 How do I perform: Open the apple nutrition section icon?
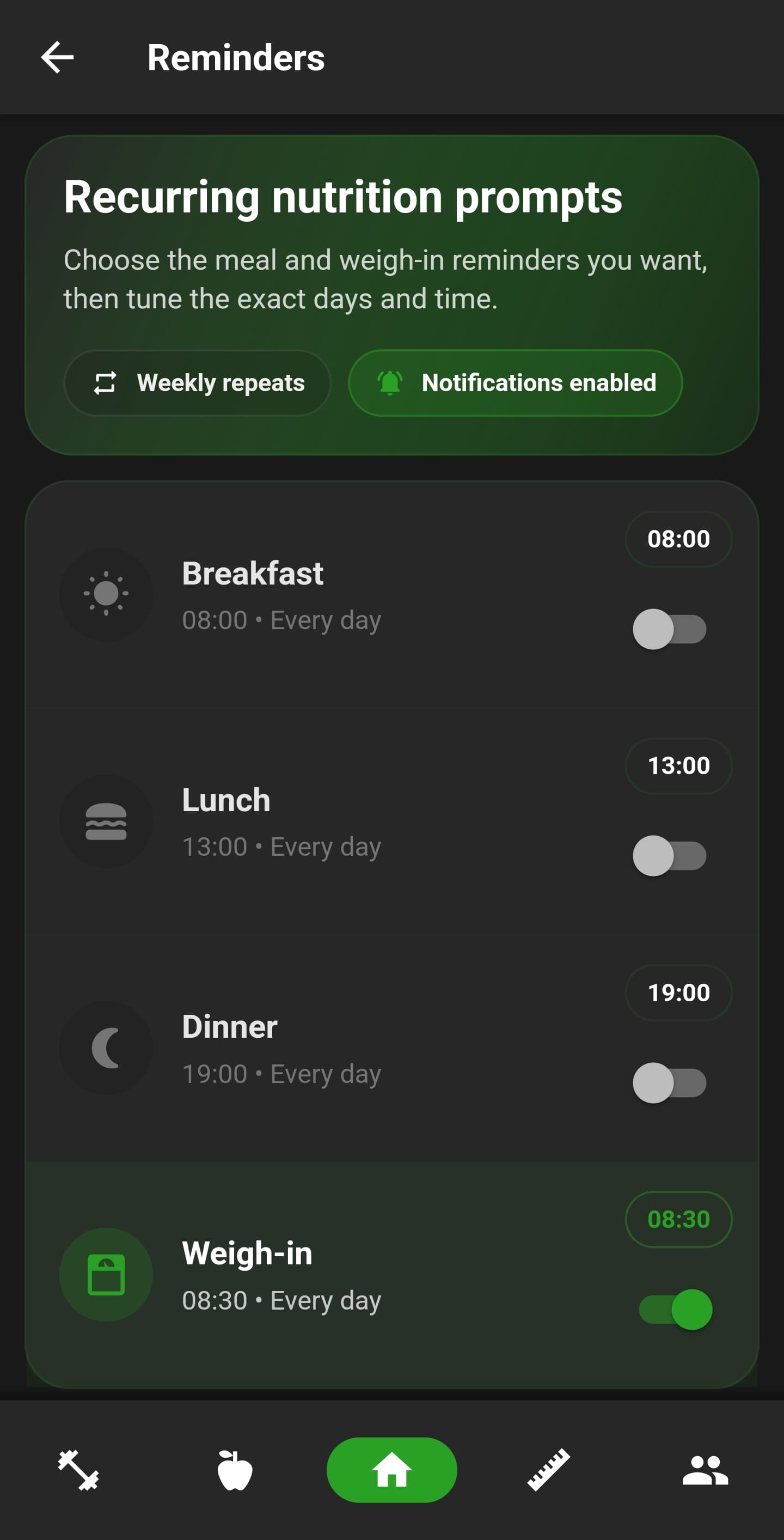click(x=235, y=1471)
